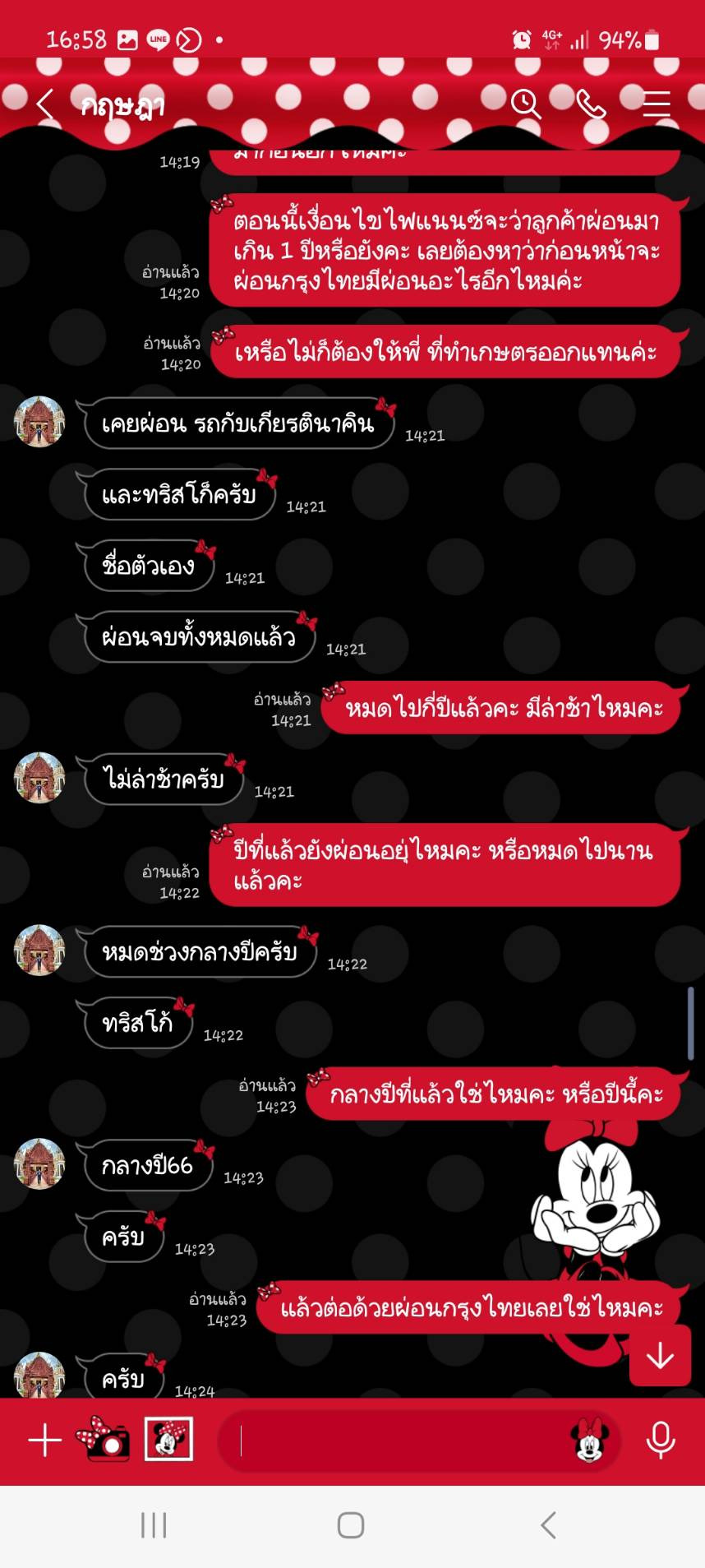Open the recent apps view
705x1568 pixels.
click(x=154, y=1525)
